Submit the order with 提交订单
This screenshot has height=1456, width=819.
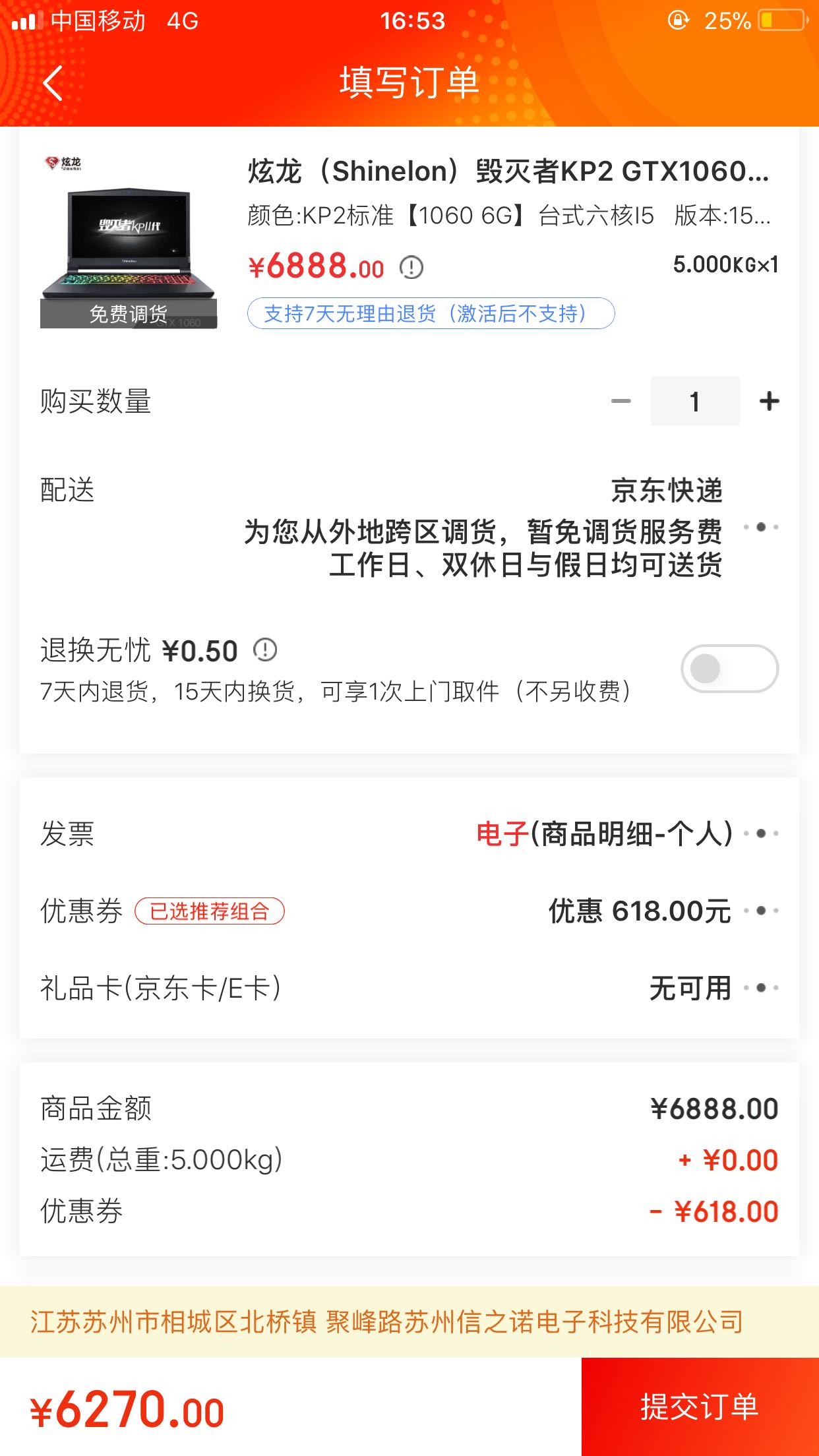700,1407
